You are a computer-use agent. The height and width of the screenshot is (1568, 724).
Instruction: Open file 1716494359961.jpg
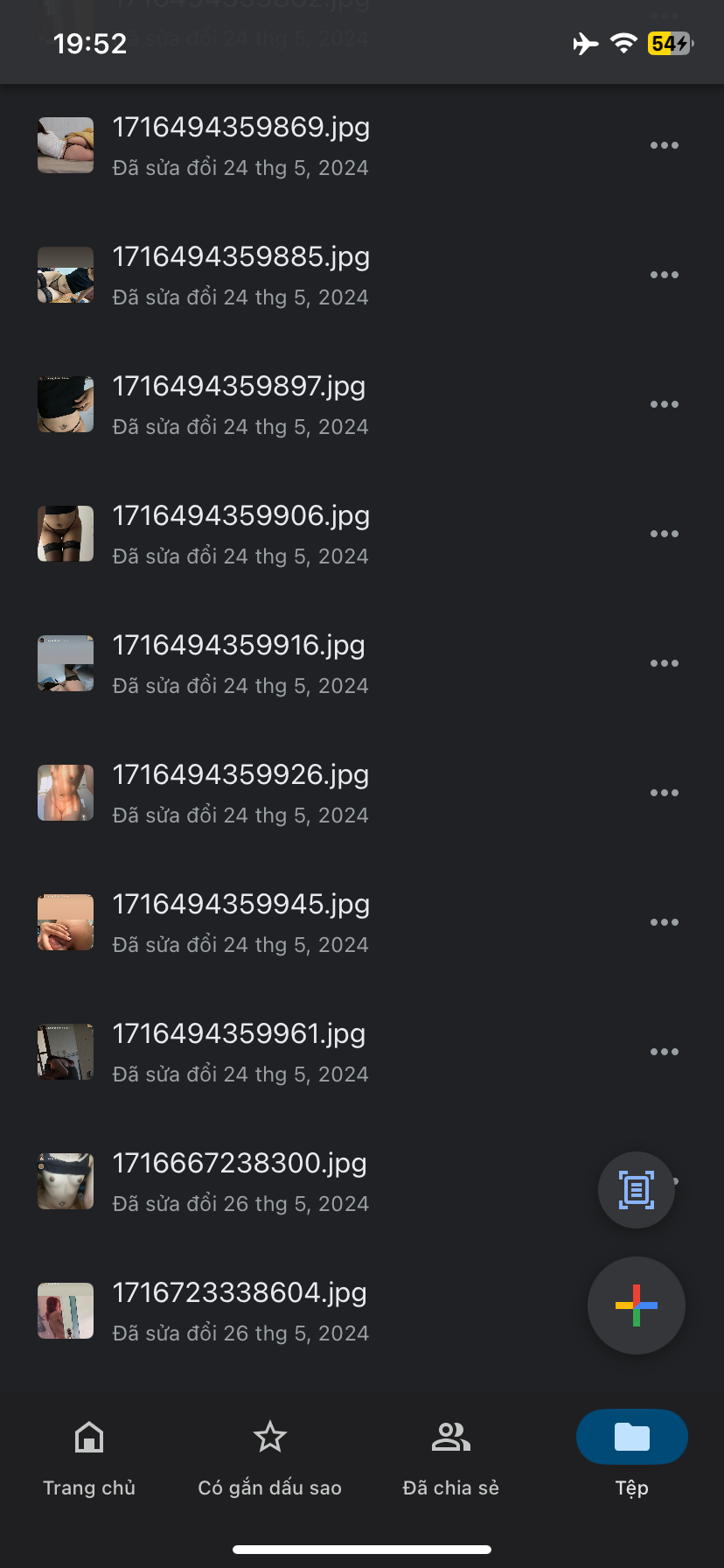[x=240, y=1052]
